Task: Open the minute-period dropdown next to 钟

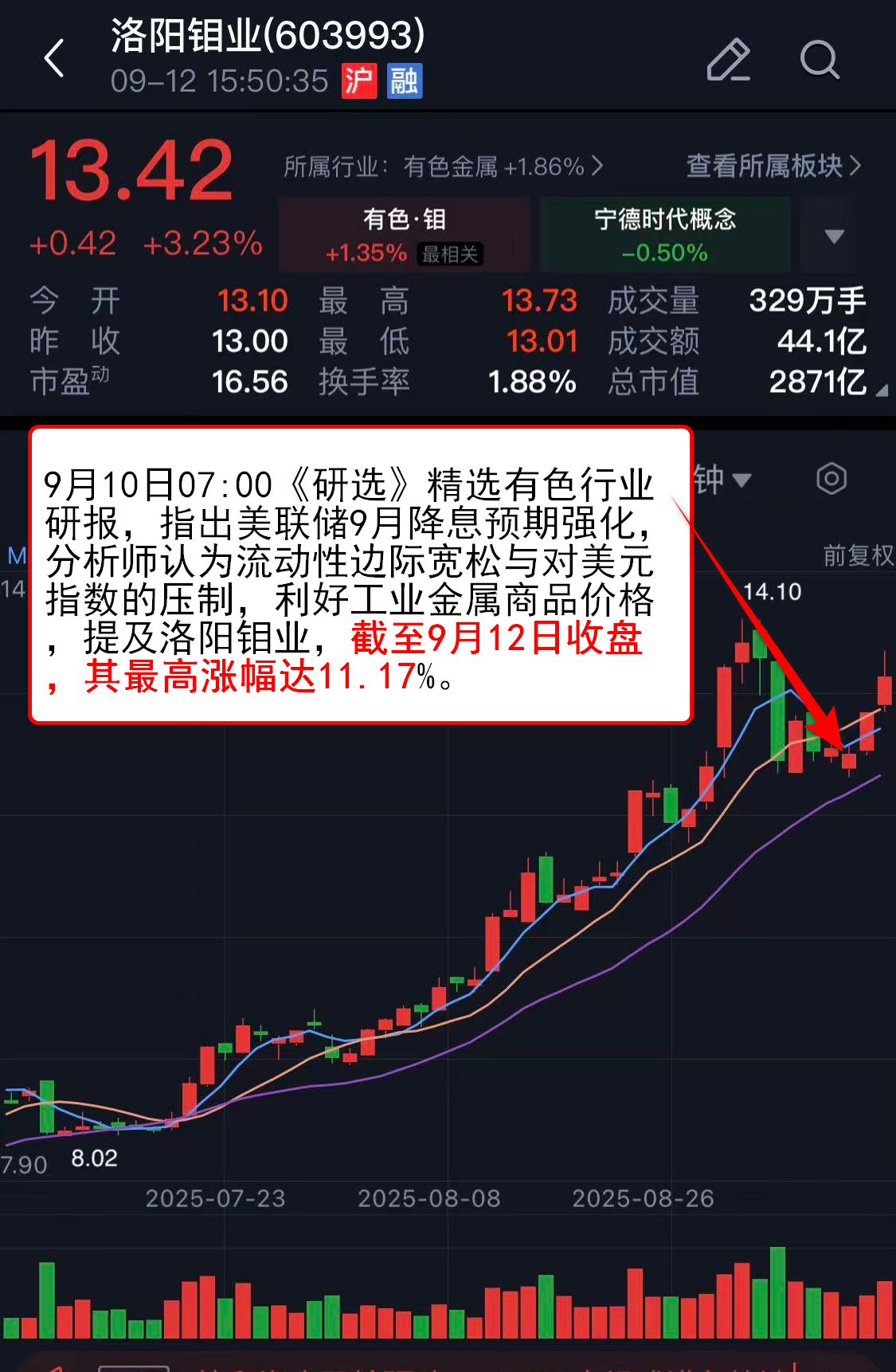Action: click(x=723, y=480)
